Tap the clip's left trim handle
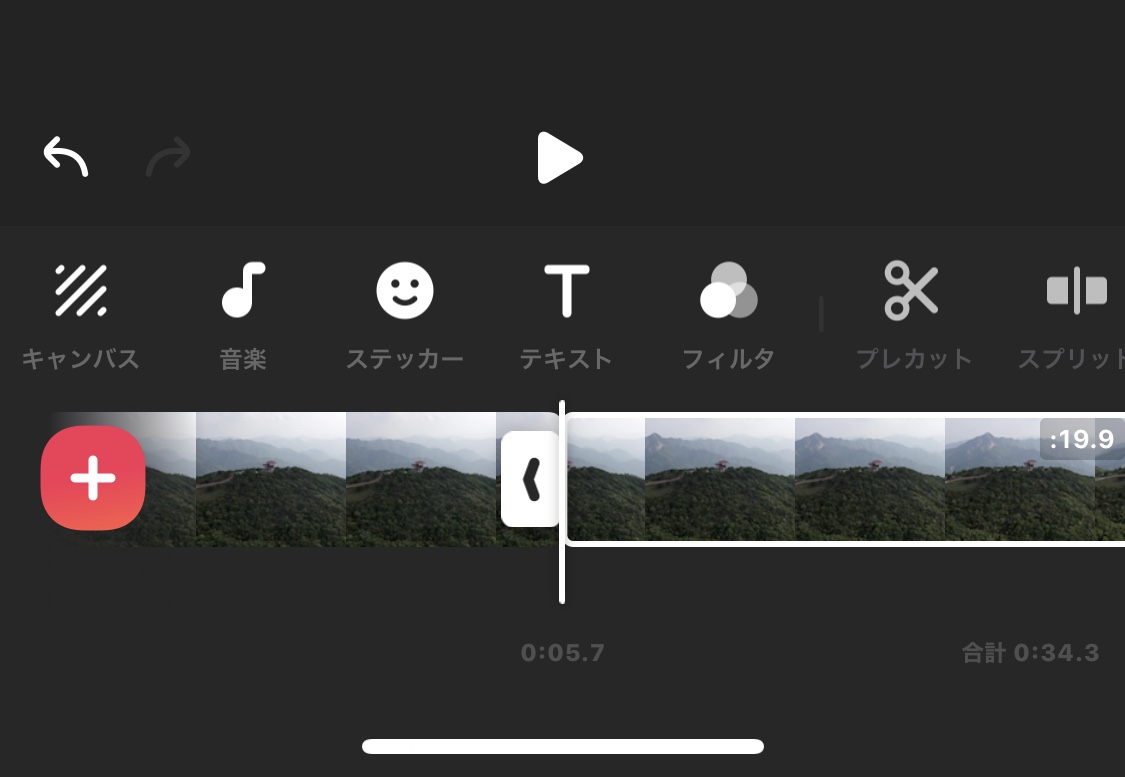Image resolution: width=1125 pixels, height=777 pixels. tap(530, 479)
